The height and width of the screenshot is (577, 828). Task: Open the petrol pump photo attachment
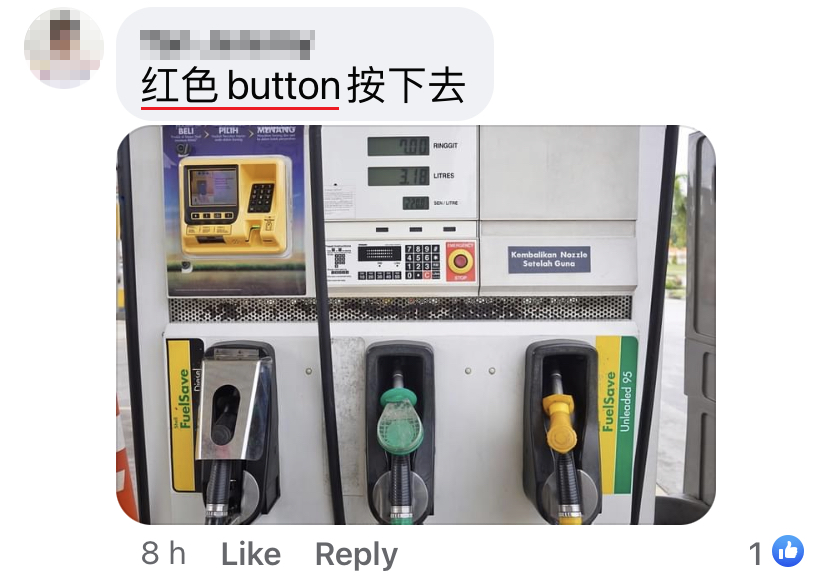416,325
